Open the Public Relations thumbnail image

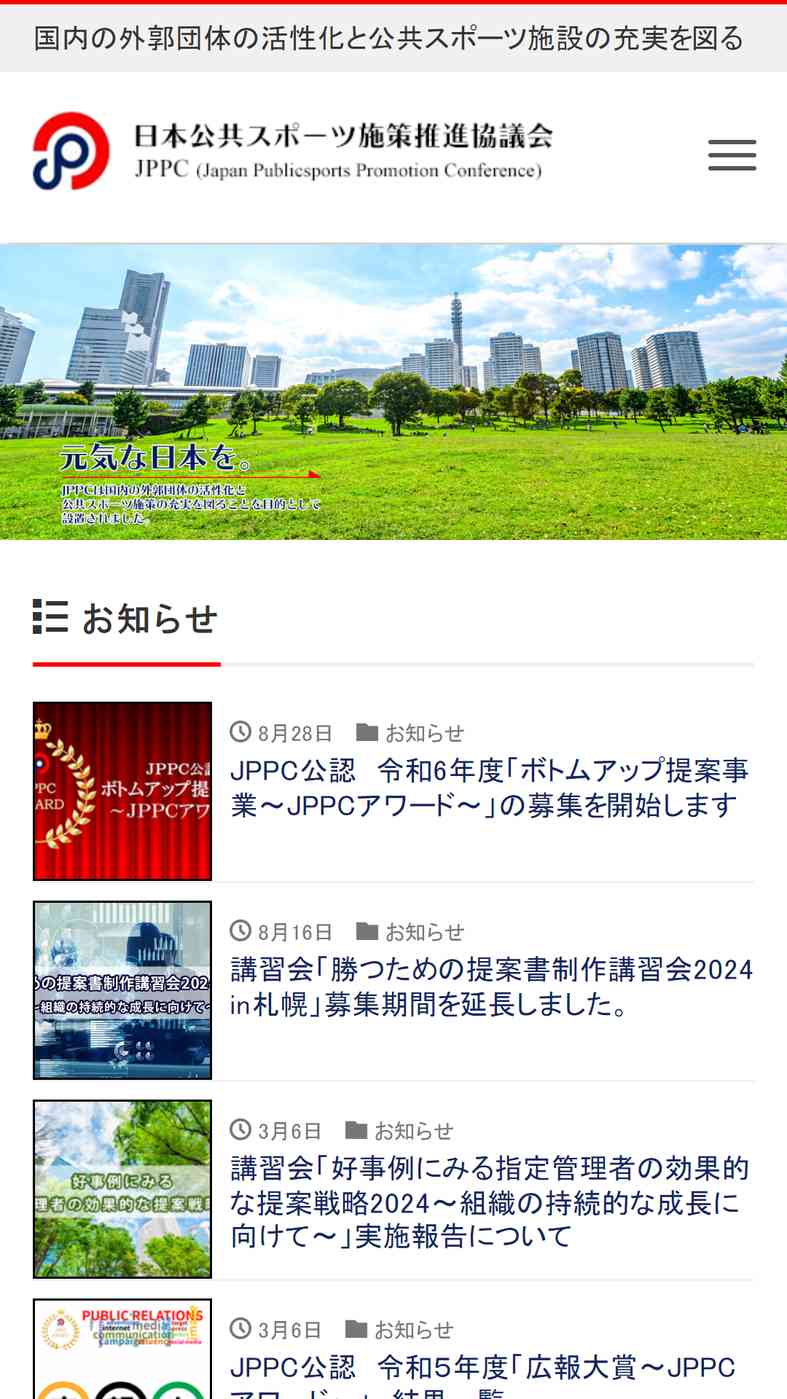pyautogui.click(x=122, y=1349)
